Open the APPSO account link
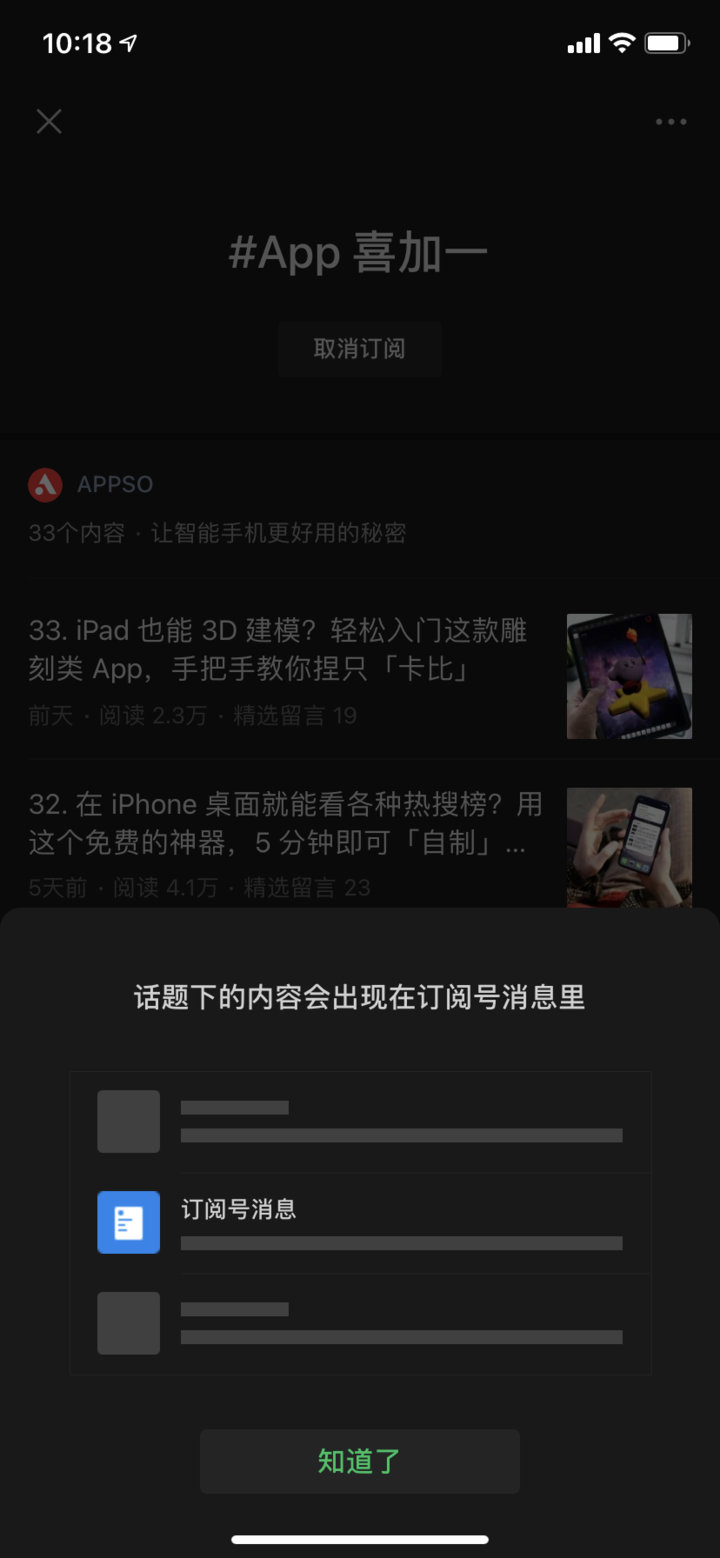 point(114,485)
